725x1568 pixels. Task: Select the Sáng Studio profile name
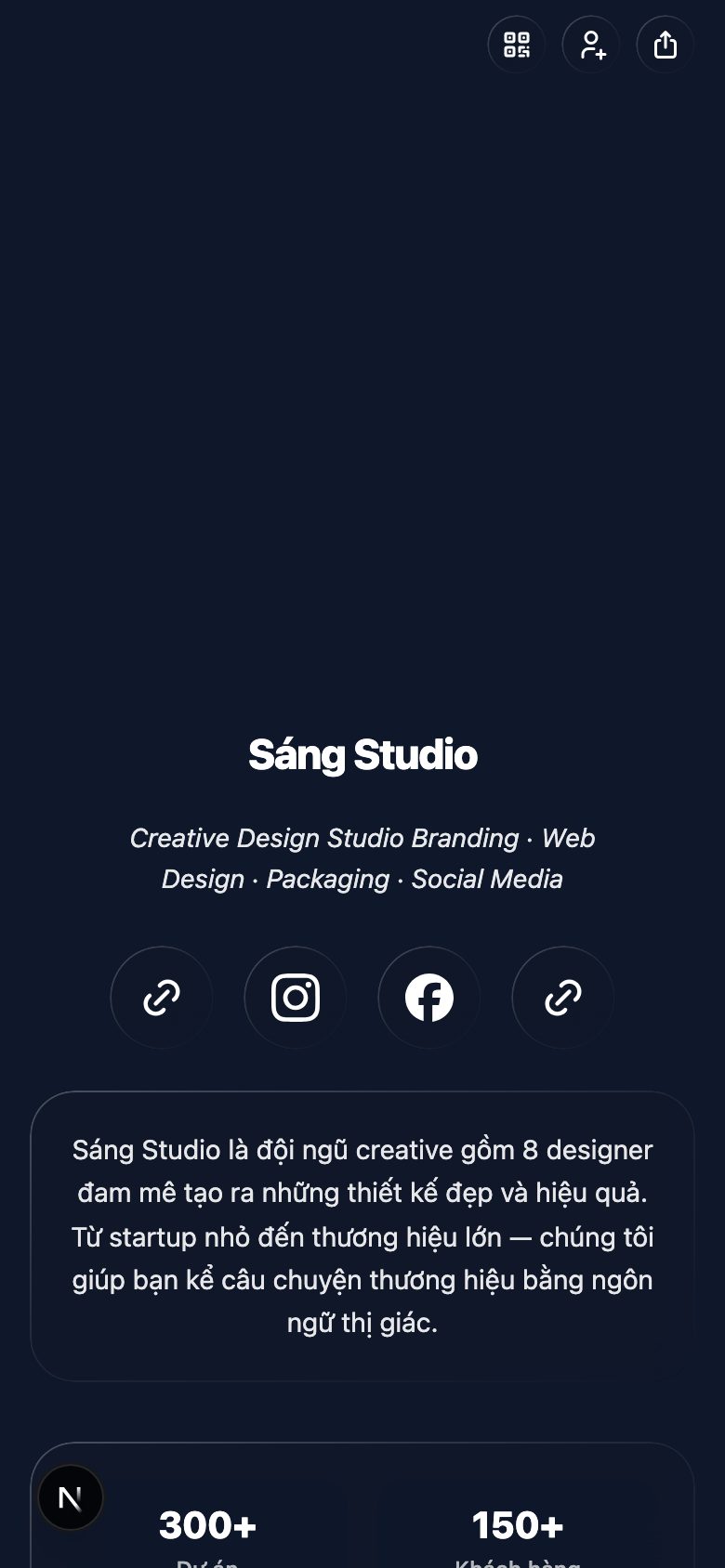362,755
